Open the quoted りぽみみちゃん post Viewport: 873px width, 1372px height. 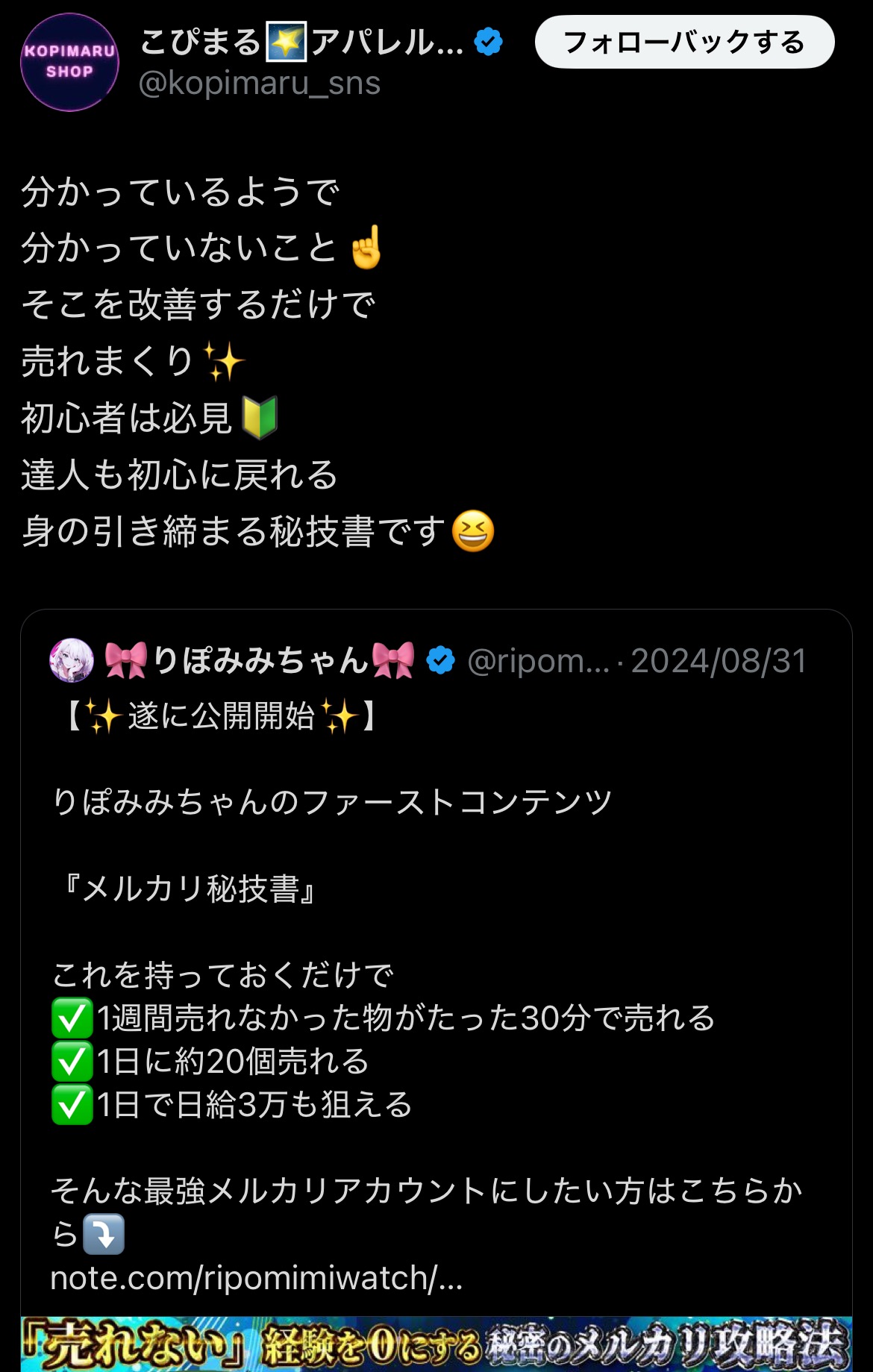click(x=436, y=933)
